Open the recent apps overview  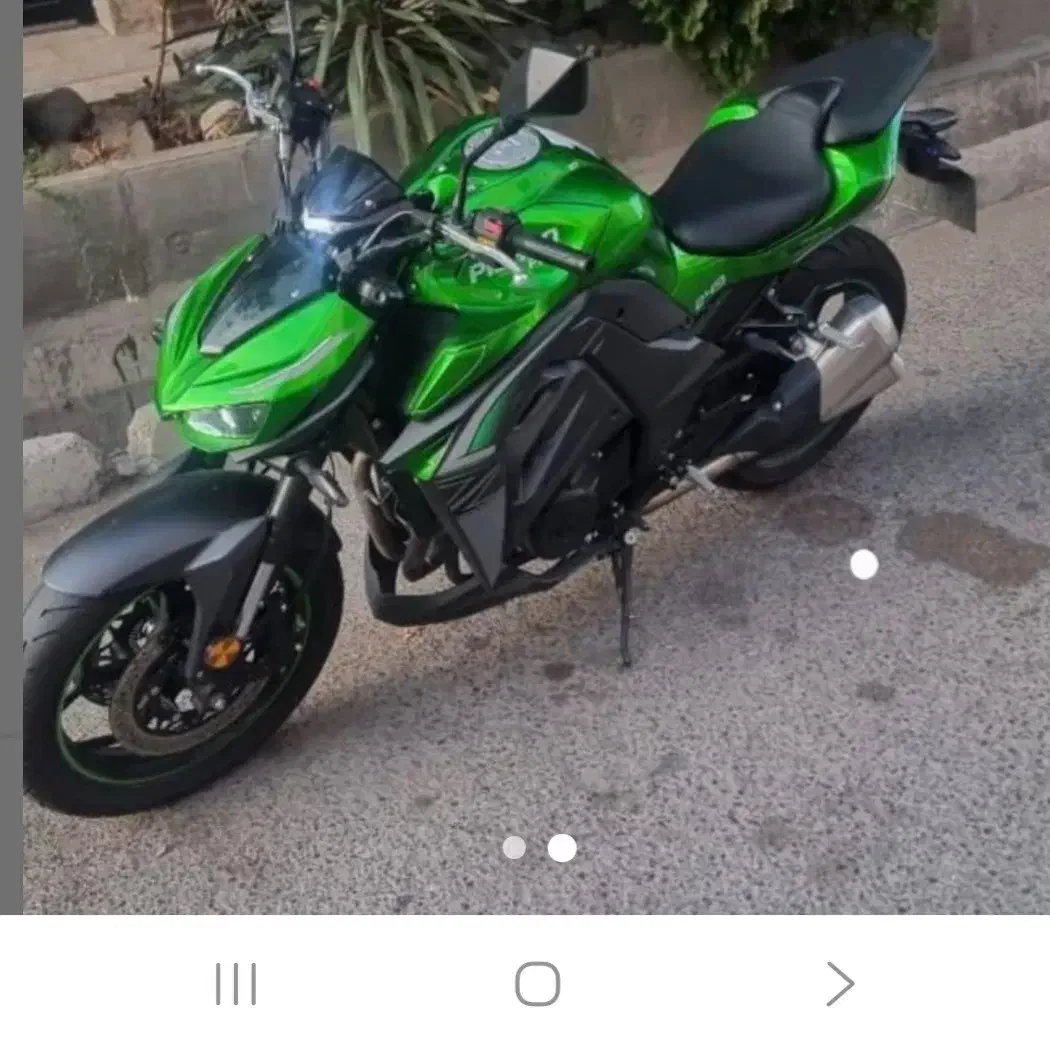click(236, 984)
